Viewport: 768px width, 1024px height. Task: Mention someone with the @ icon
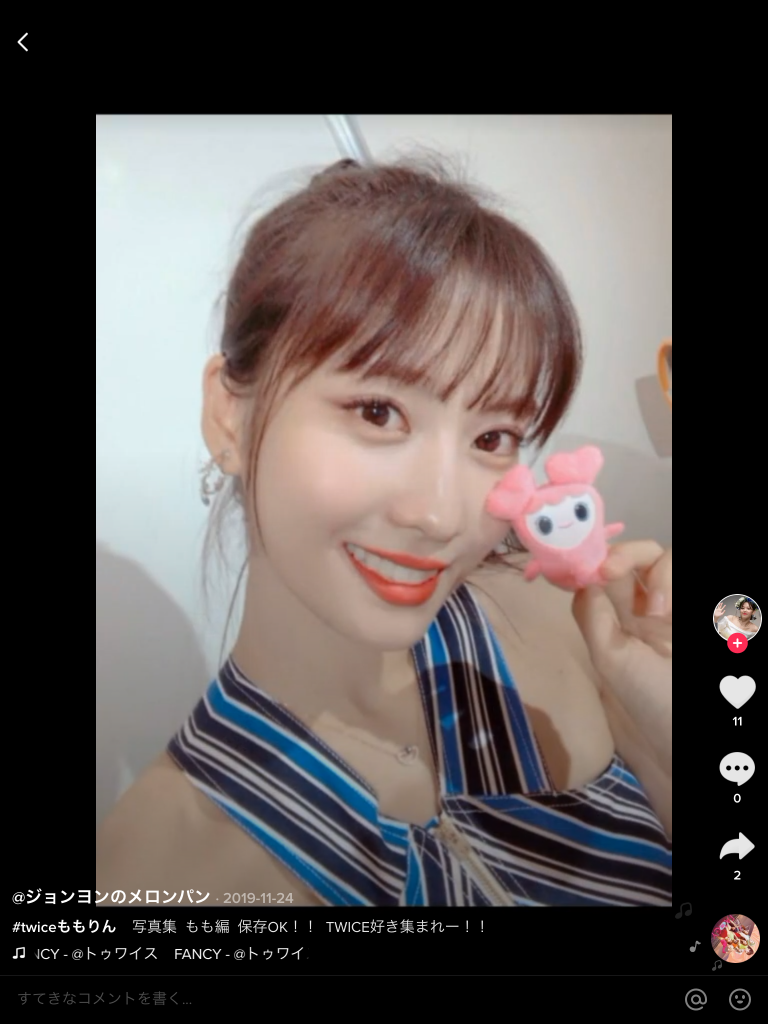pyautogui.click(x=696, y=999)
